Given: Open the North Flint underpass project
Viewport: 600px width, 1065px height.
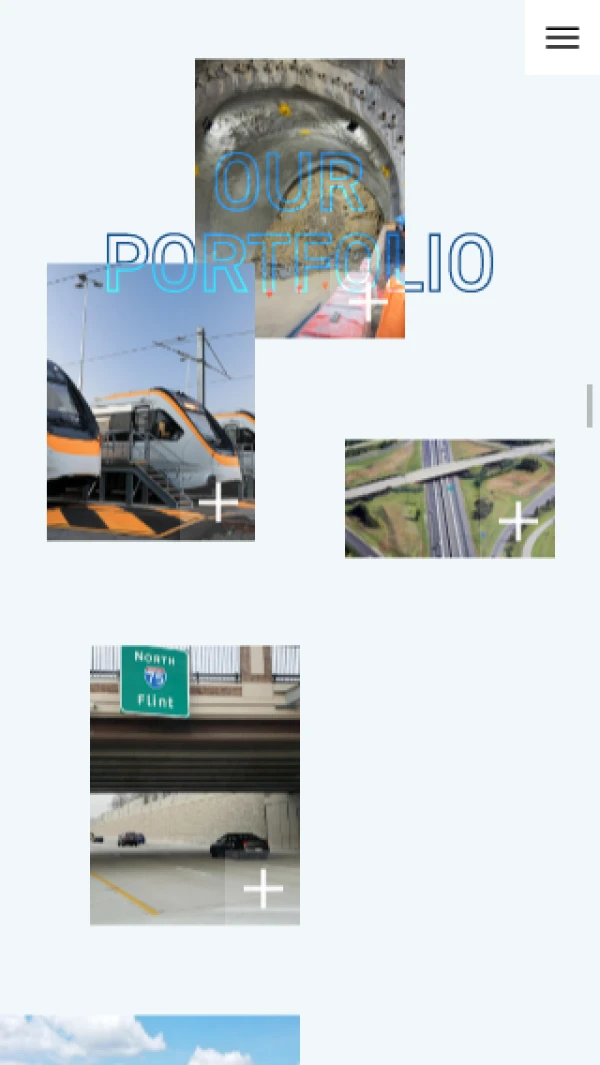Looking at the screenshot, I should 195,785.
